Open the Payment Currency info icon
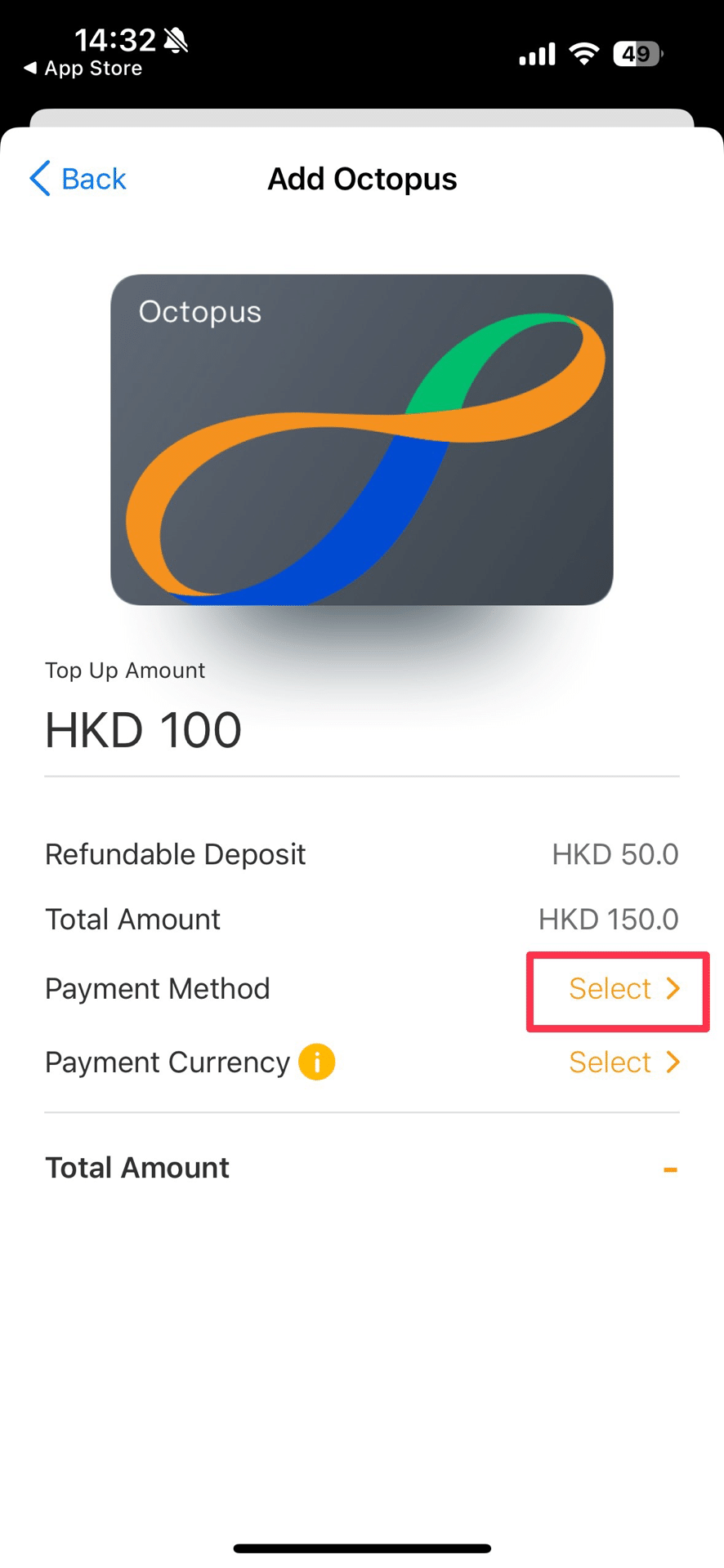 click(317, 1062)
